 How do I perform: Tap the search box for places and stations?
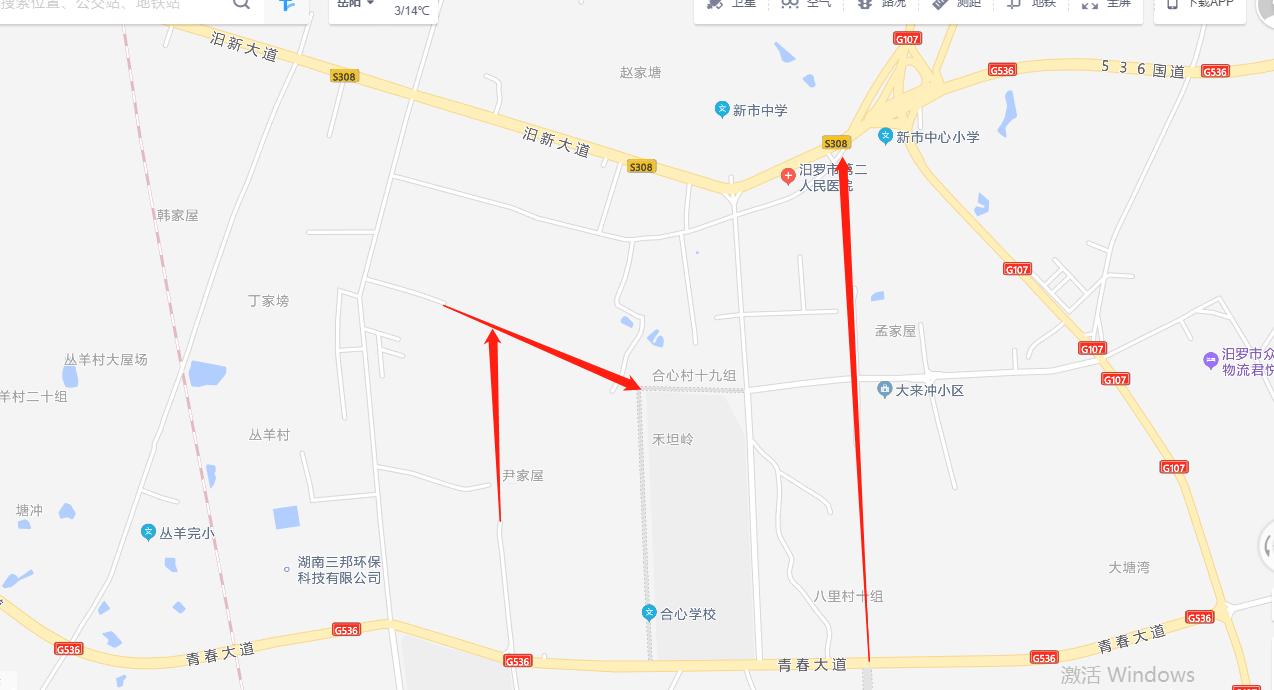[110, 5]
